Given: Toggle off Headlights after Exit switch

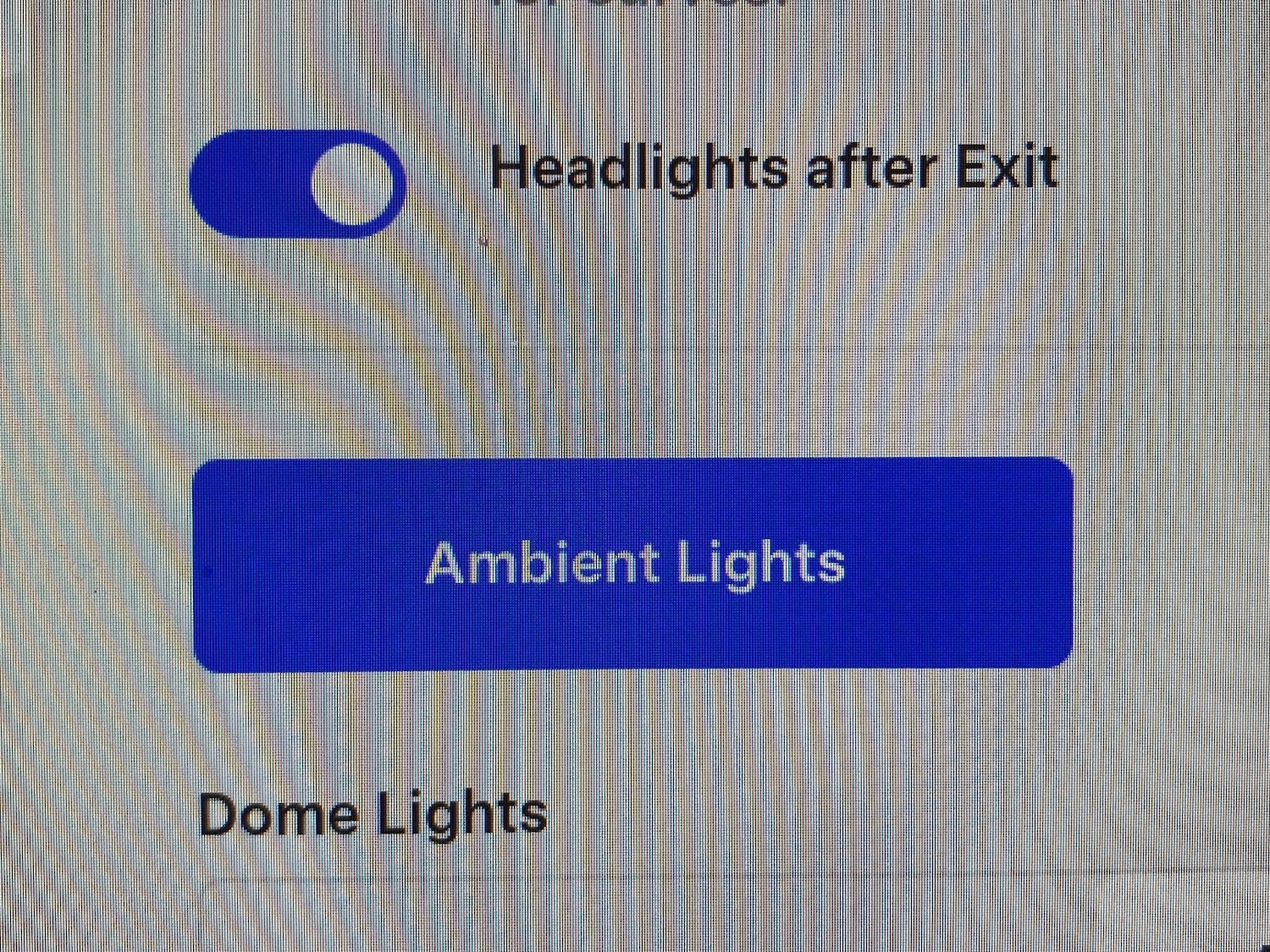Looking at the screenshot, I should 298,184.
